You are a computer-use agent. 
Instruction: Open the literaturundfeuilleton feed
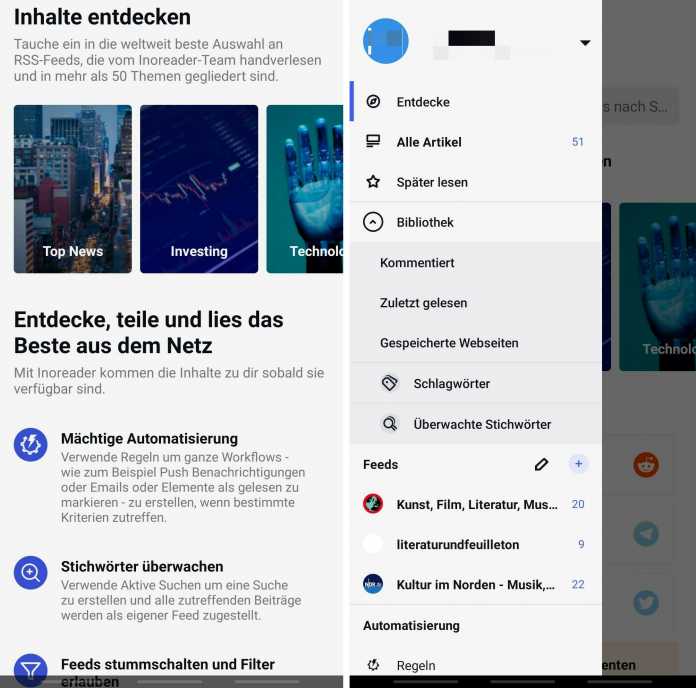pyautogui.click(x=457, y=545)
